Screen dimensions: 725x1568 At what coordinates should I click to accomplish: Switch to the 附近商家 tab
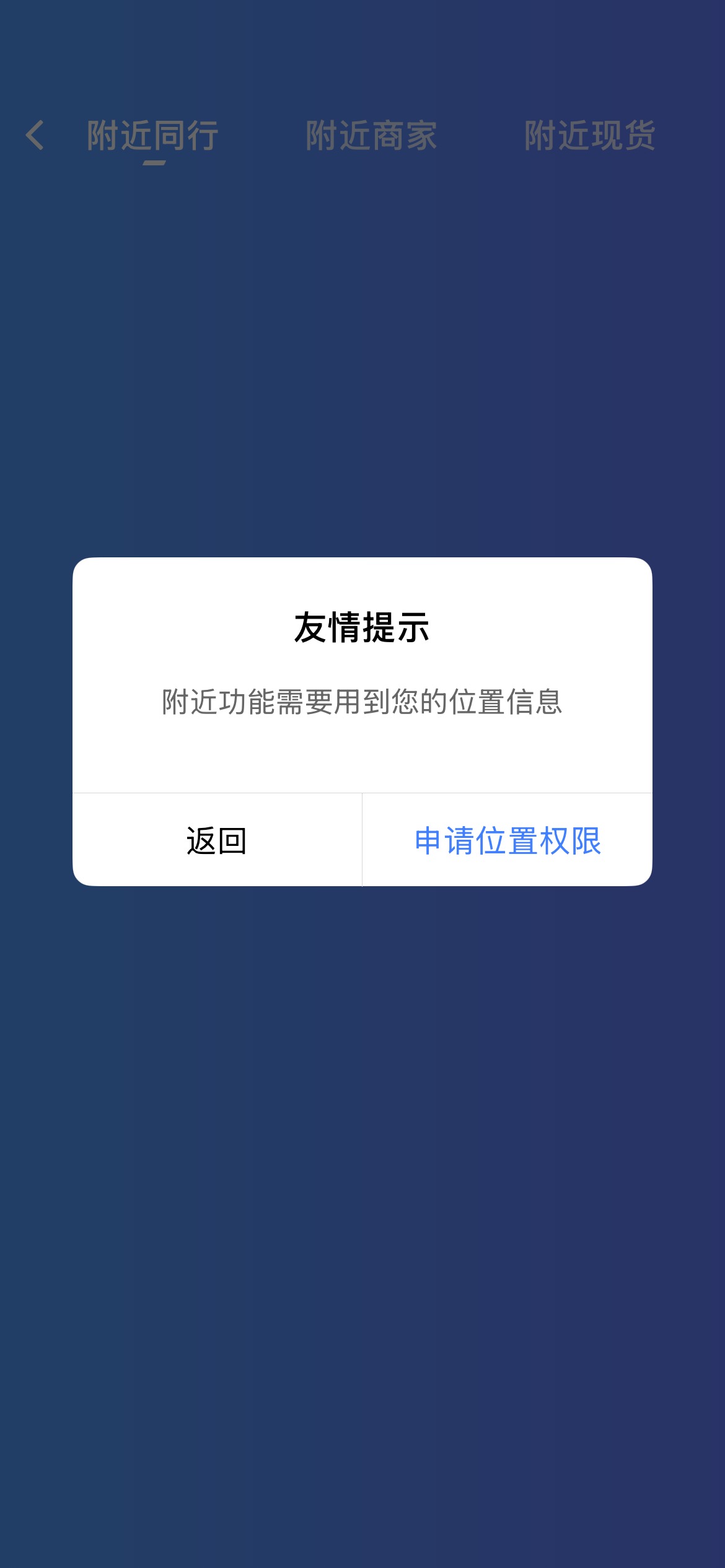pyautogui.click(x=371, y=136)
